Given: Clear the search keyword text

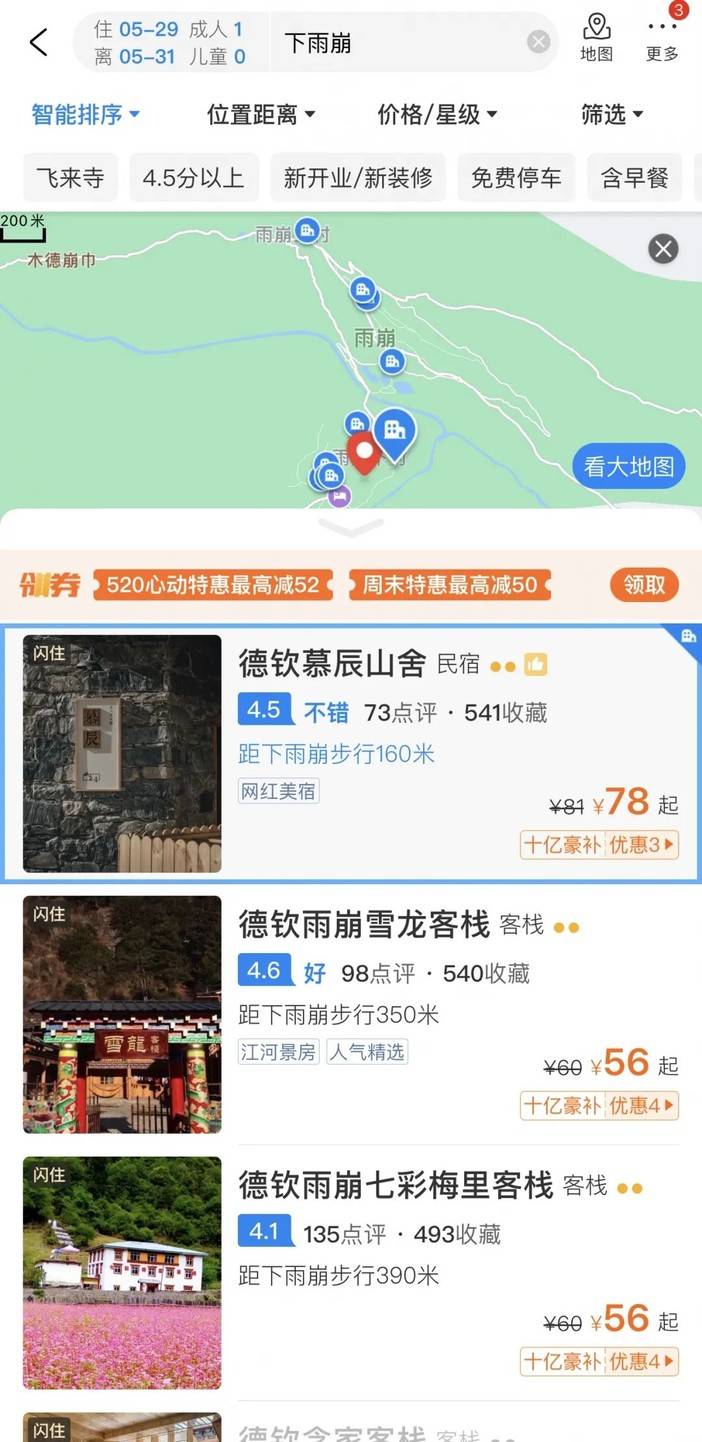Looking at the screenshot, I should click(x=538, y=42).
